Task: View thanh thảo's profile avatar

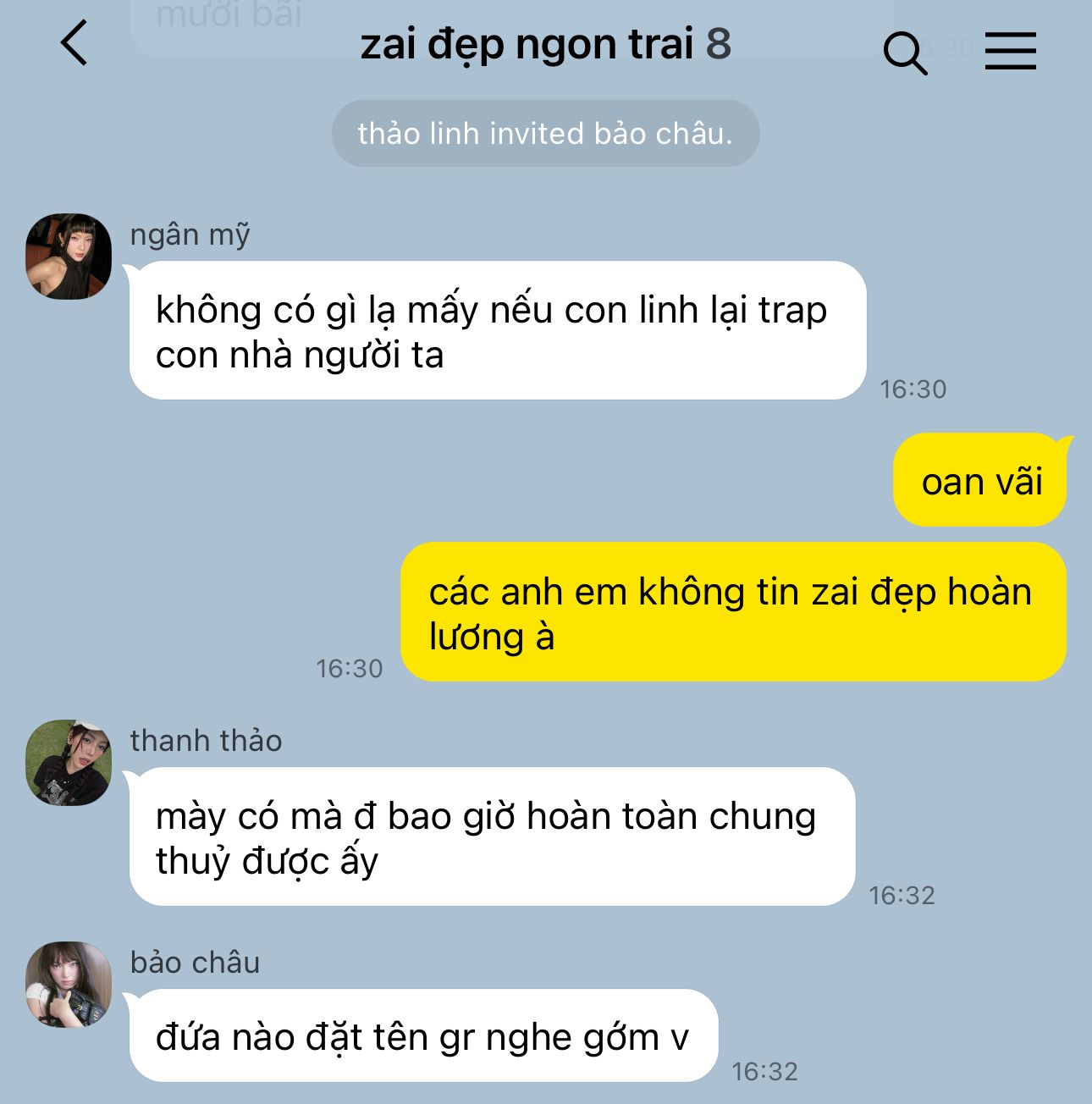Action: (69, 762)
